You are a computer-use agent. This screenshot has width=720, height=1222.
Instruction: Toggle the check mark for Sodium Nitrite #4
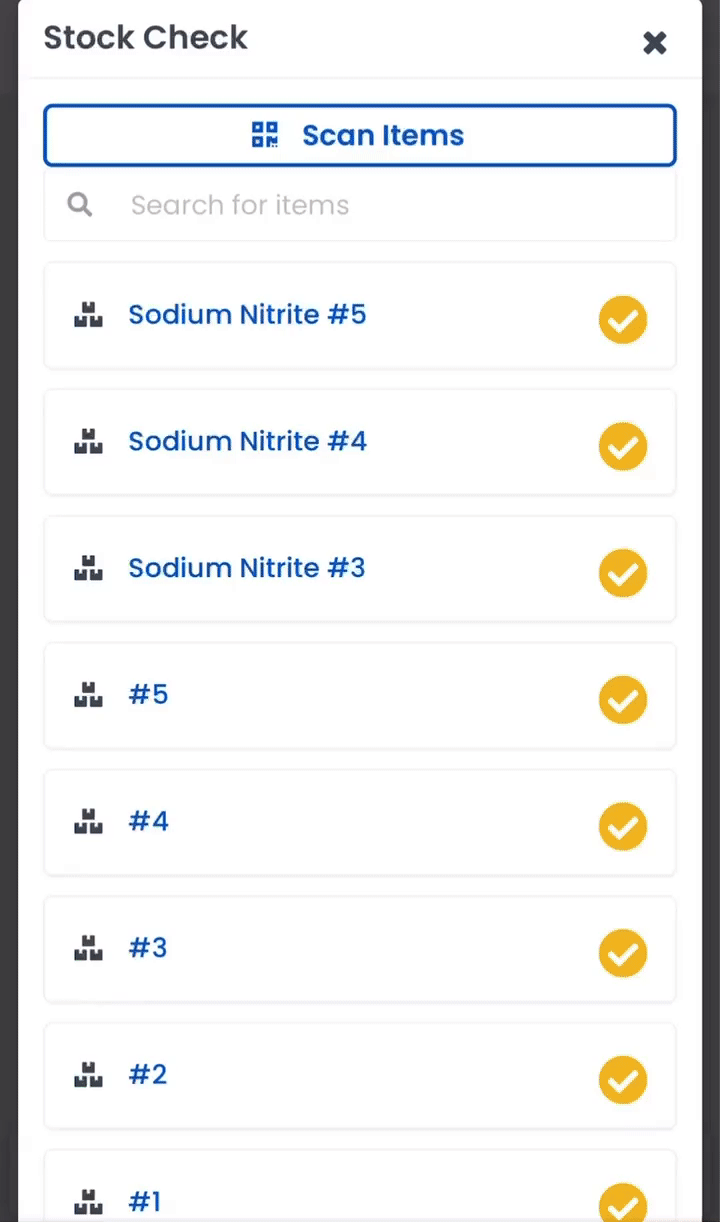click(x=622, y=447)
